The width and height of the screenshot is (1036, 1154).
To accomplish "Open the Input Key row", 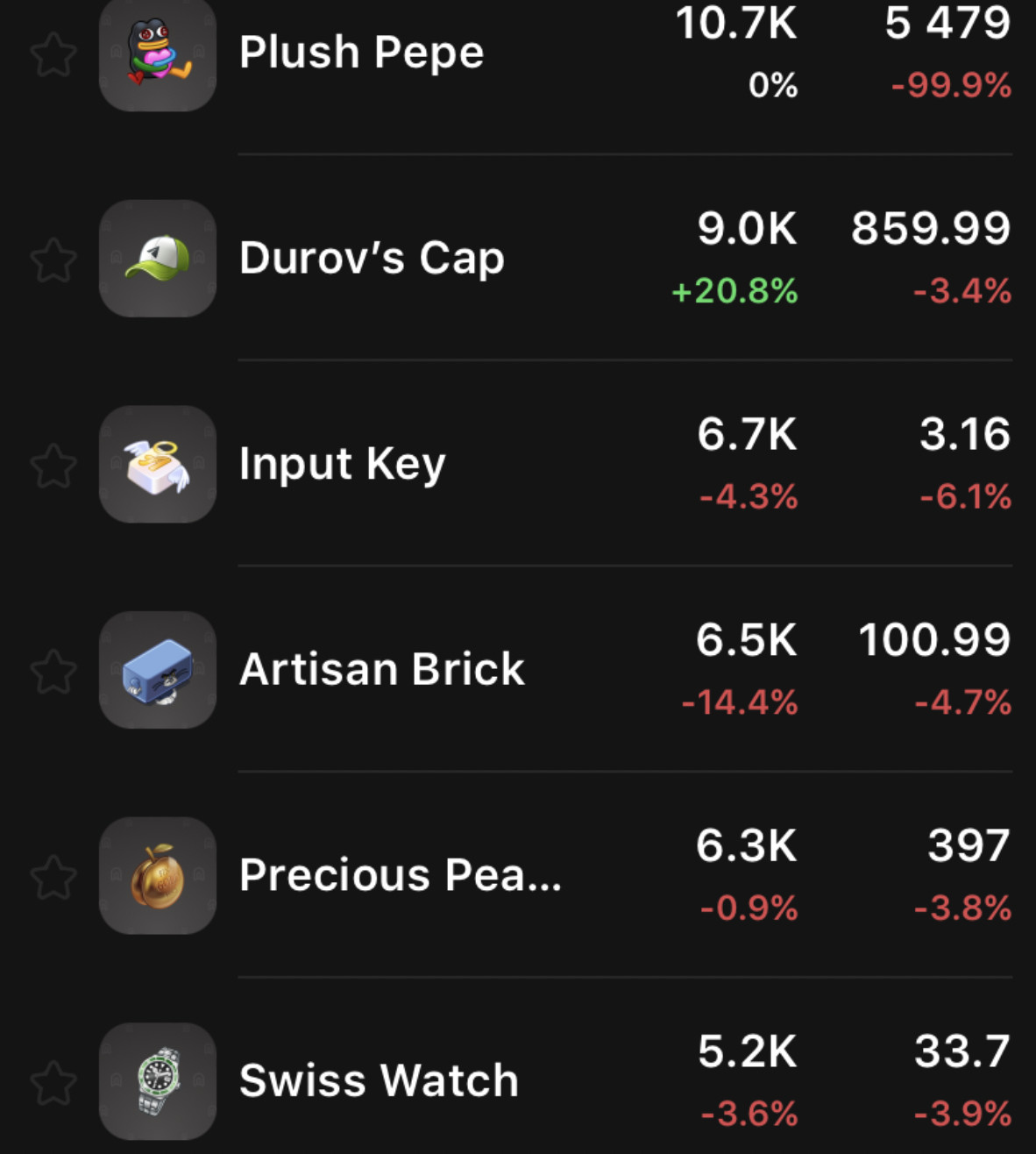I will tap(342, 464).
